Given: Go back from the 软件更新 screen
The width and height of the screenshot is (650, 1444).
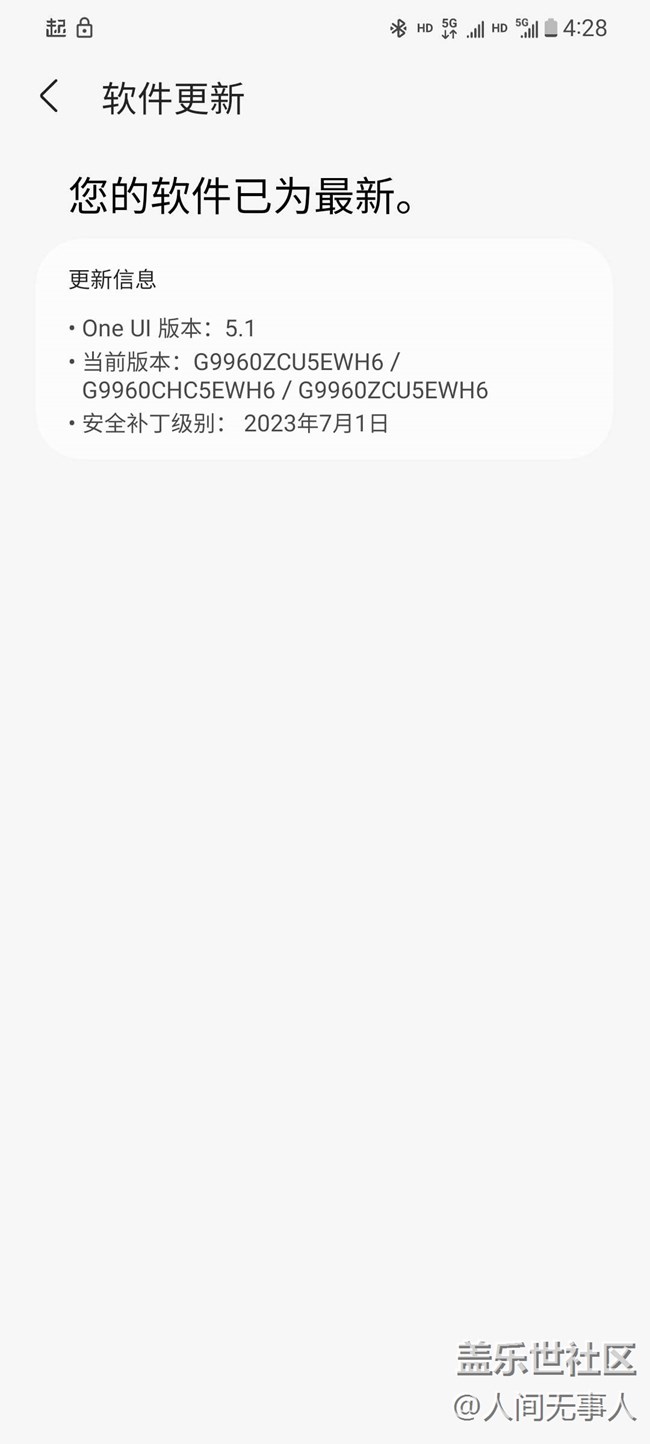Looking at the screenshot, I should pos(49,97).
